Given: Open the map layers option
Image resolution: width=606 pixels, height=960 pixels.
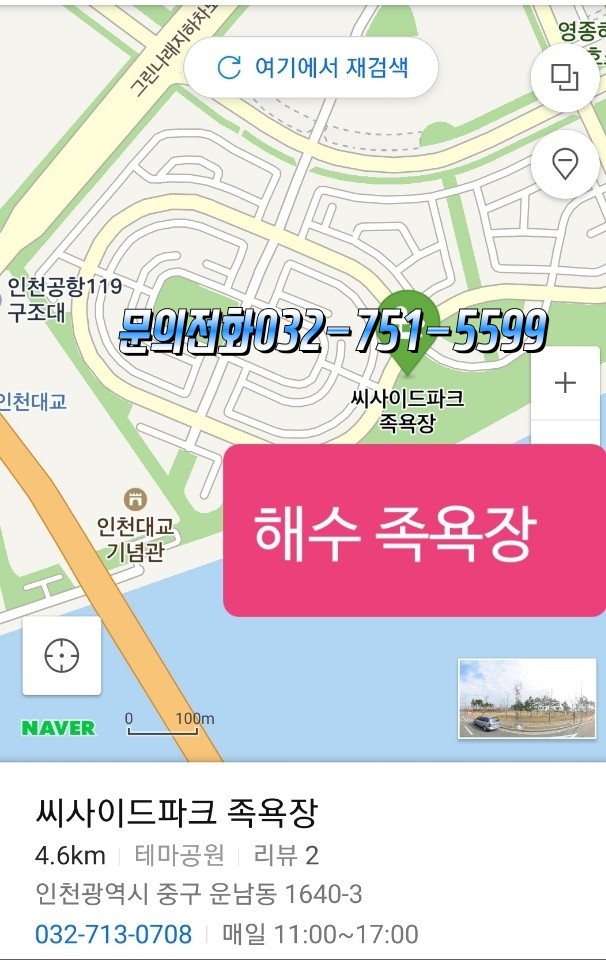Looking at the screenshot, I should (565, 76).
